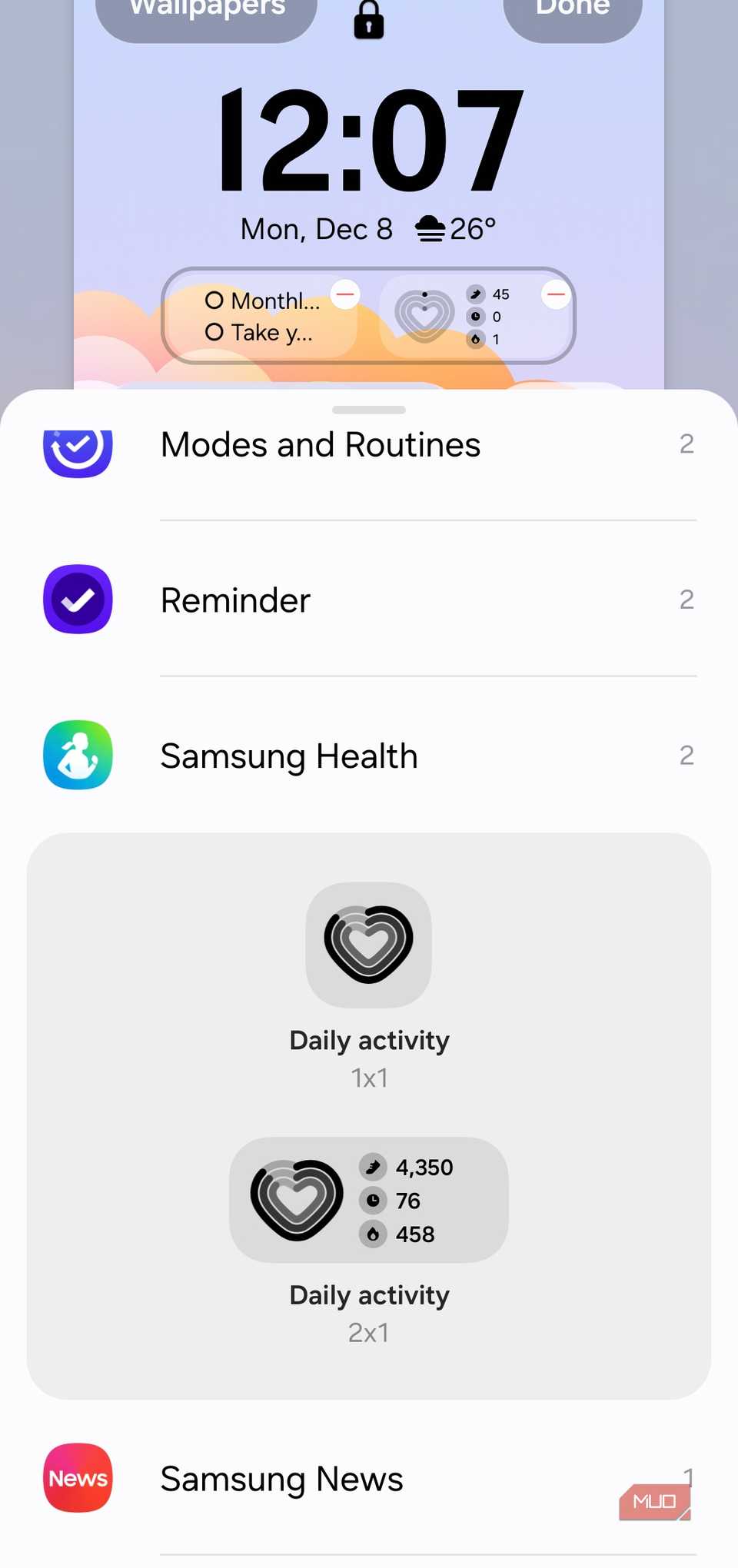The width and height of the screenshot is (738, 1568).
Task: Tap the first reminder circle checkbox
Action: [214, 301]
